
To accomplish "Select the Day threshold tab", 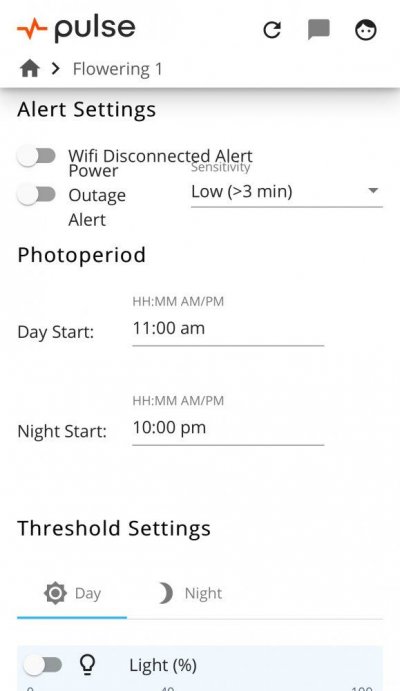I will 72,593.
